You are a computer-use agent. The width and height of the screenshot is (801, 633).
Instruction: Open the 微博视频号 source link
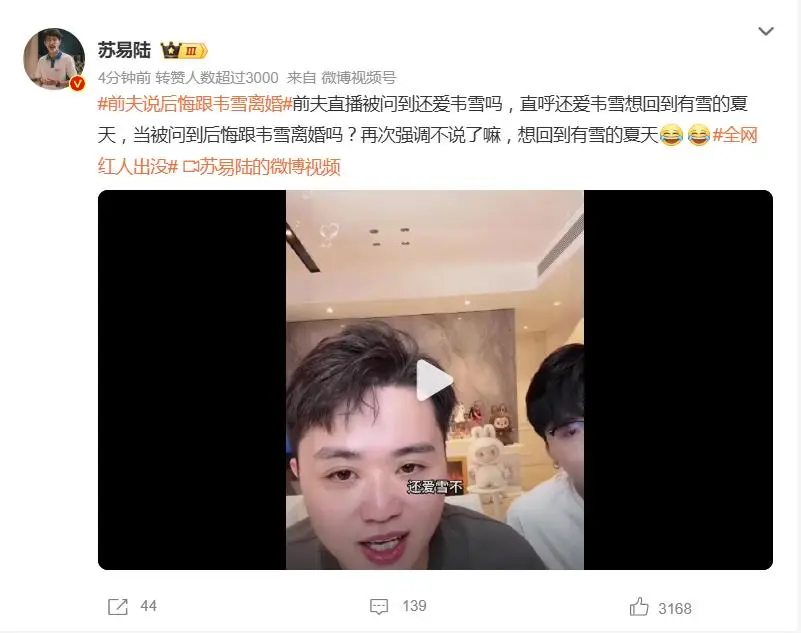pyautogui.click(x=358, y=77)
